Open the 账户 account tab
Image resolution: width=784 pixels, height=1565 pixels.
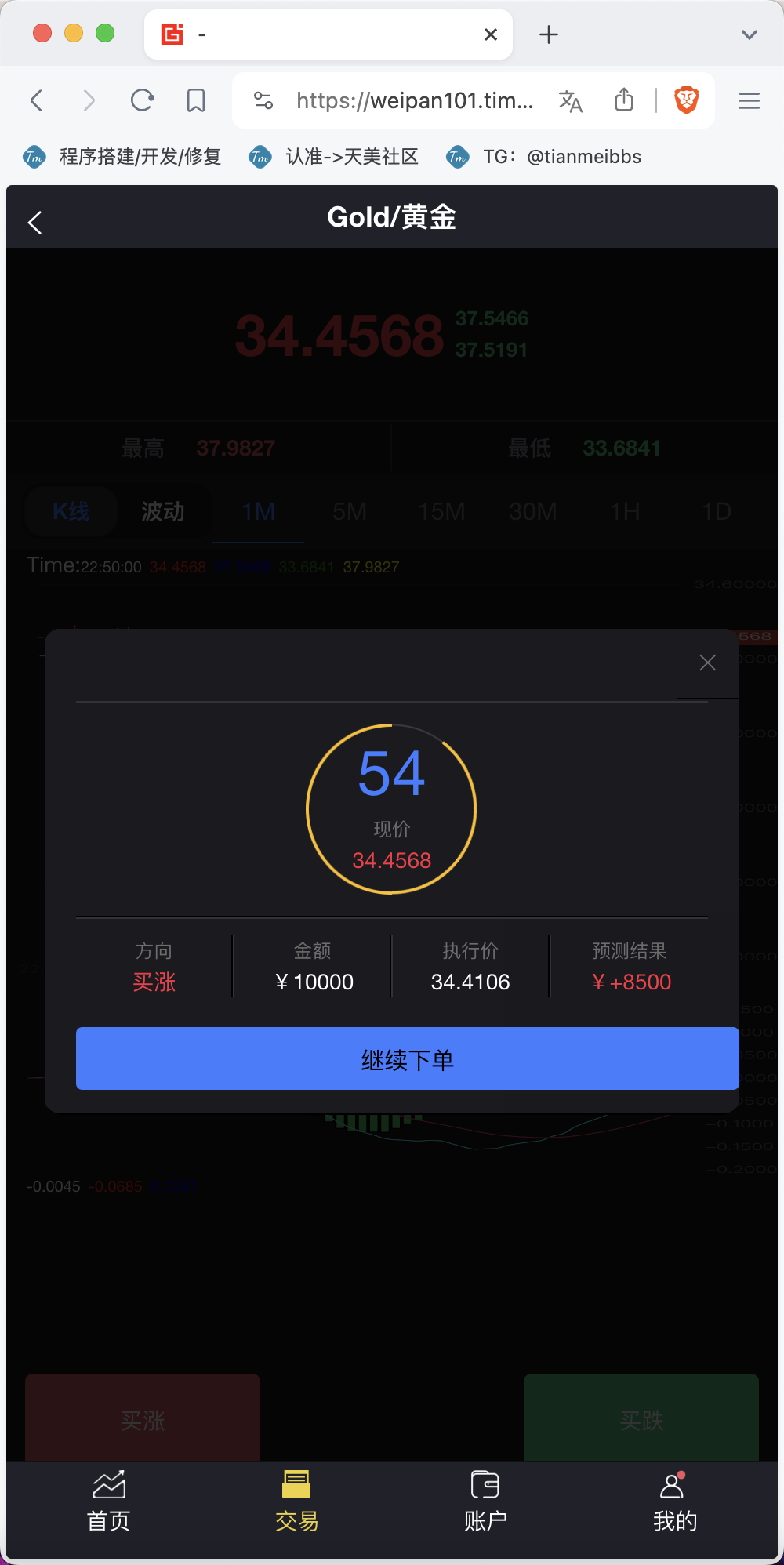coord(485,1501)
